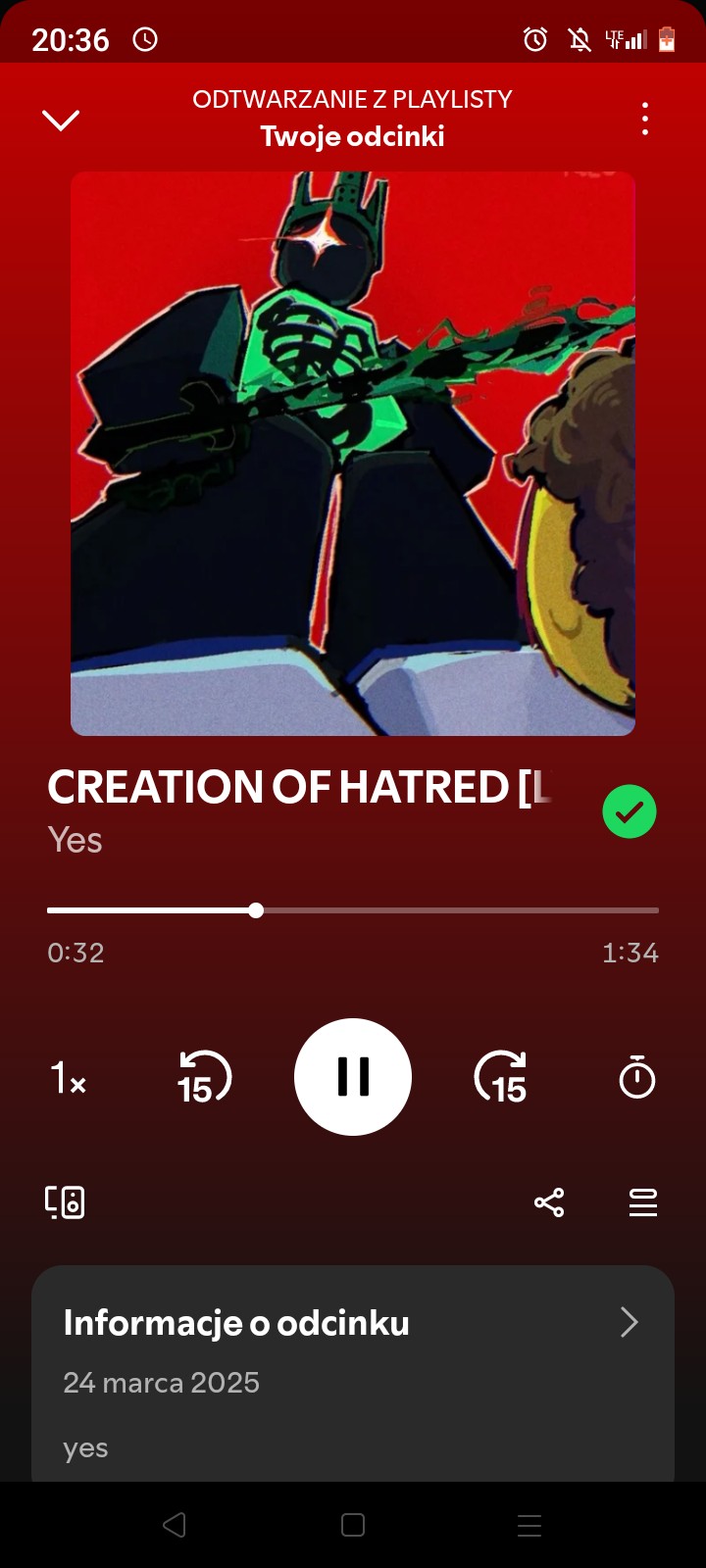Share this episode
The height and width of the screenshot is (1568, 706).
pyautogui.click(x=549, y=1202)
